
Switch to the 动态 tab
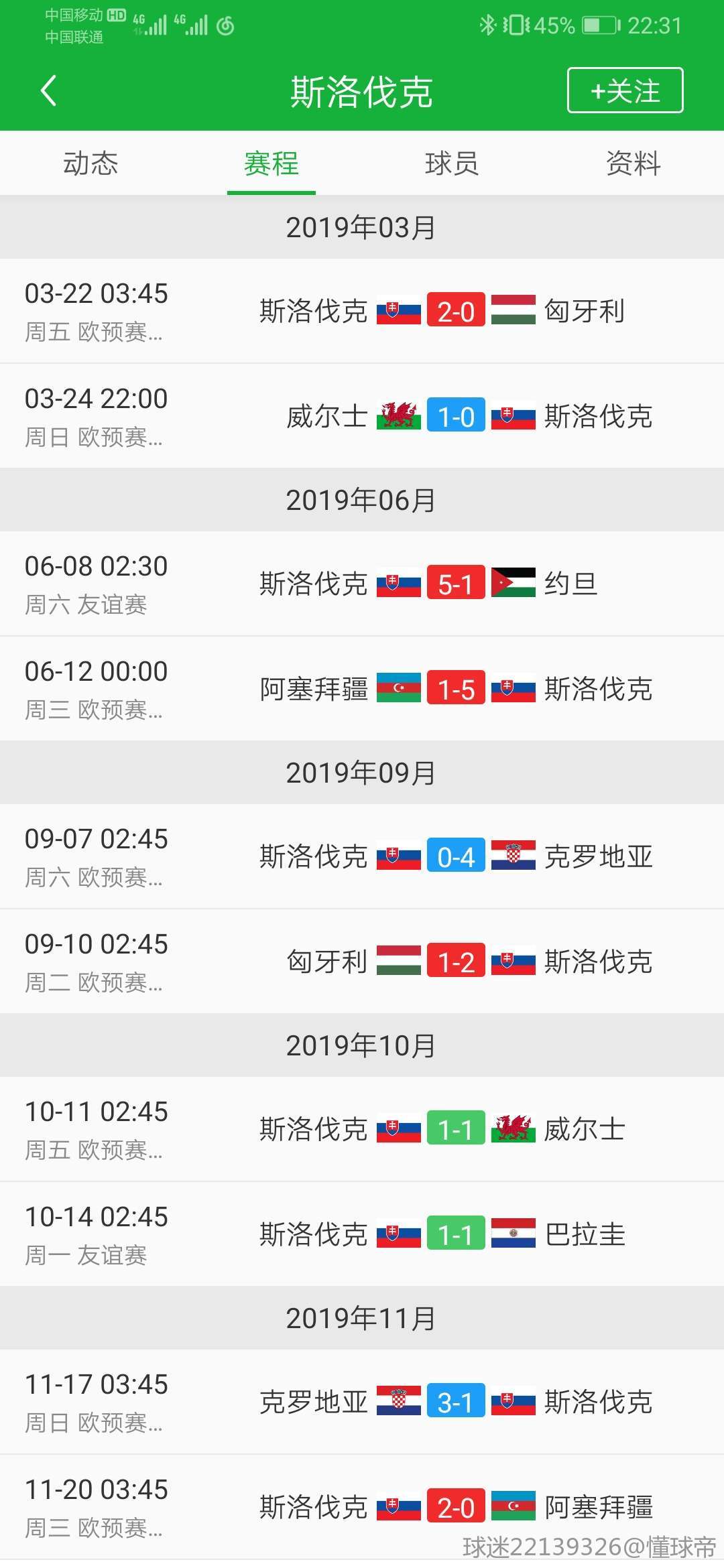90,163
